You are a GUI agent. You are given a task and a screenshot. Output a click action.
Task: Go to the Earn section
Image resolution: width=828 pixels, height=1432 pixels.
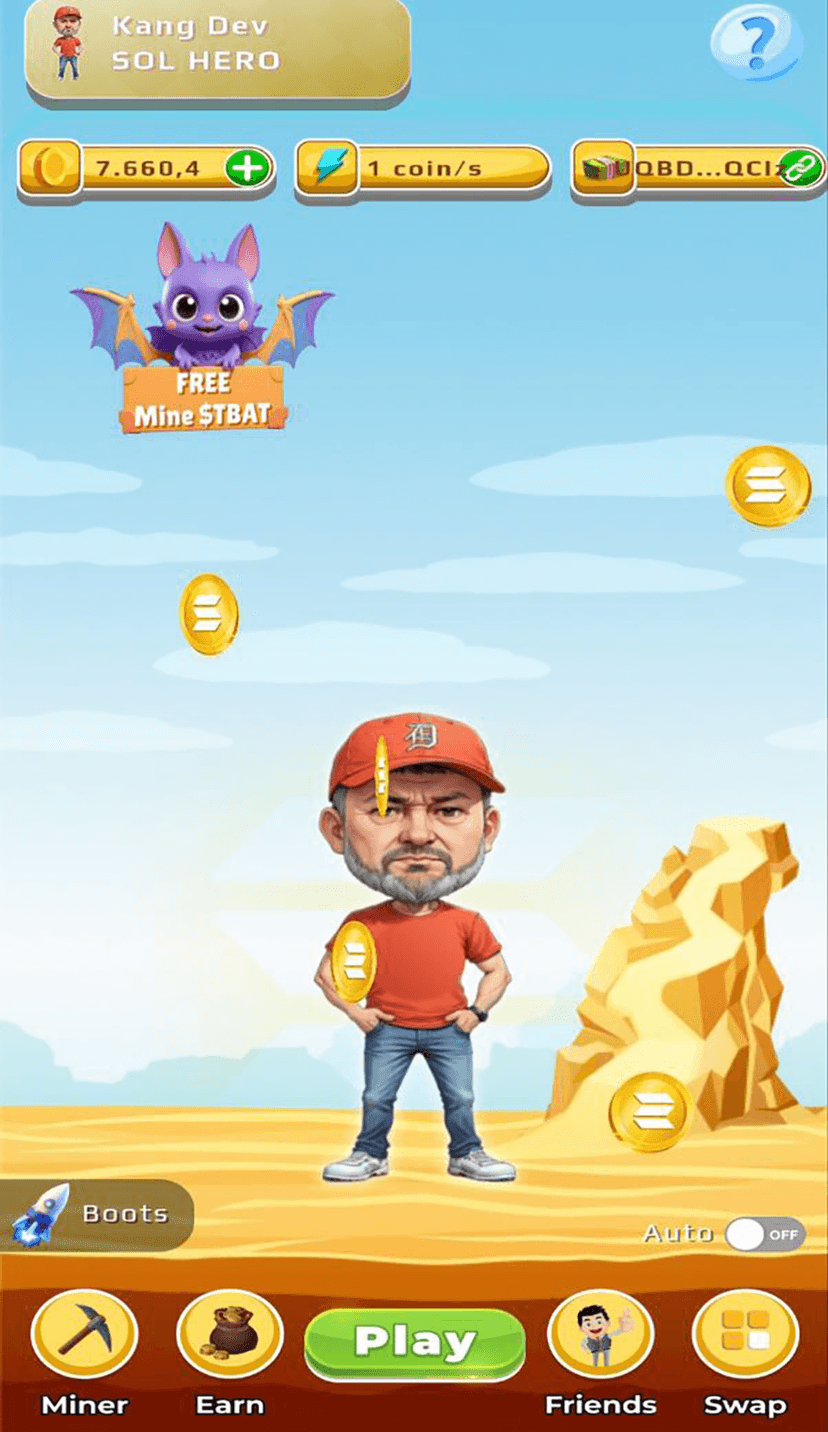point(229,1335)
